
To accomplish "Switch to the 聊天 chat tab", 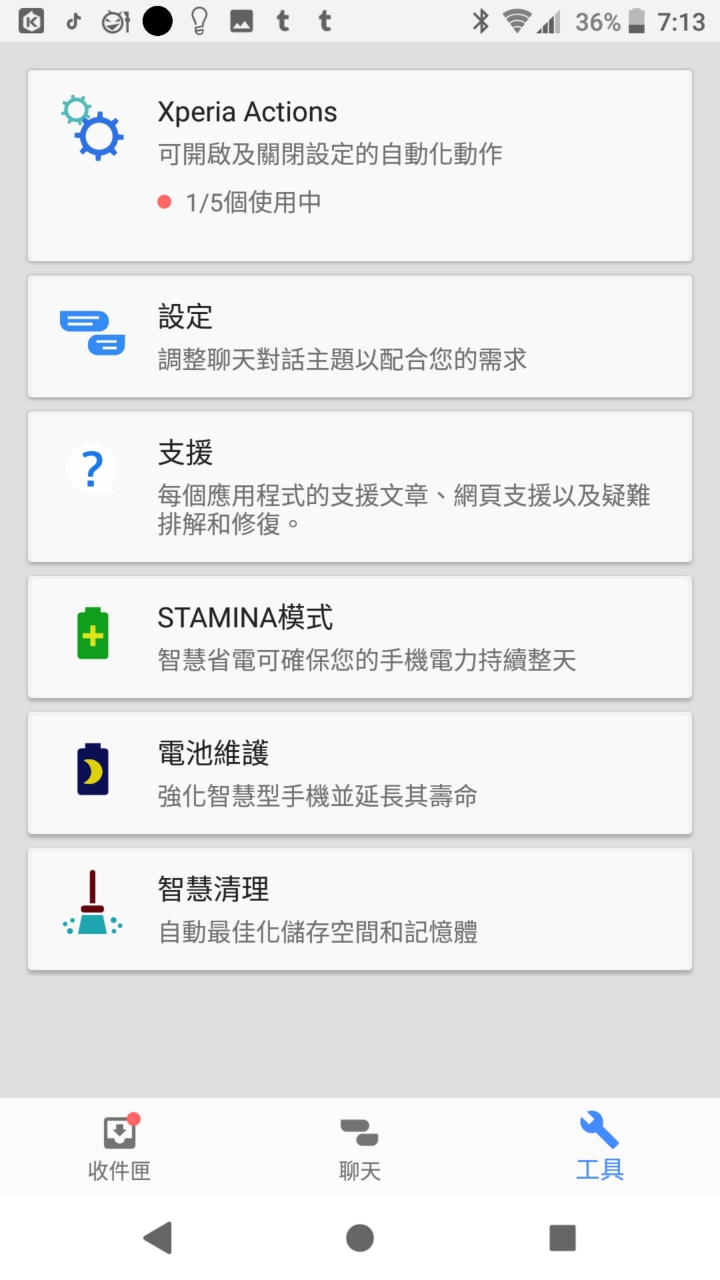I will [x=360, y=1147].
